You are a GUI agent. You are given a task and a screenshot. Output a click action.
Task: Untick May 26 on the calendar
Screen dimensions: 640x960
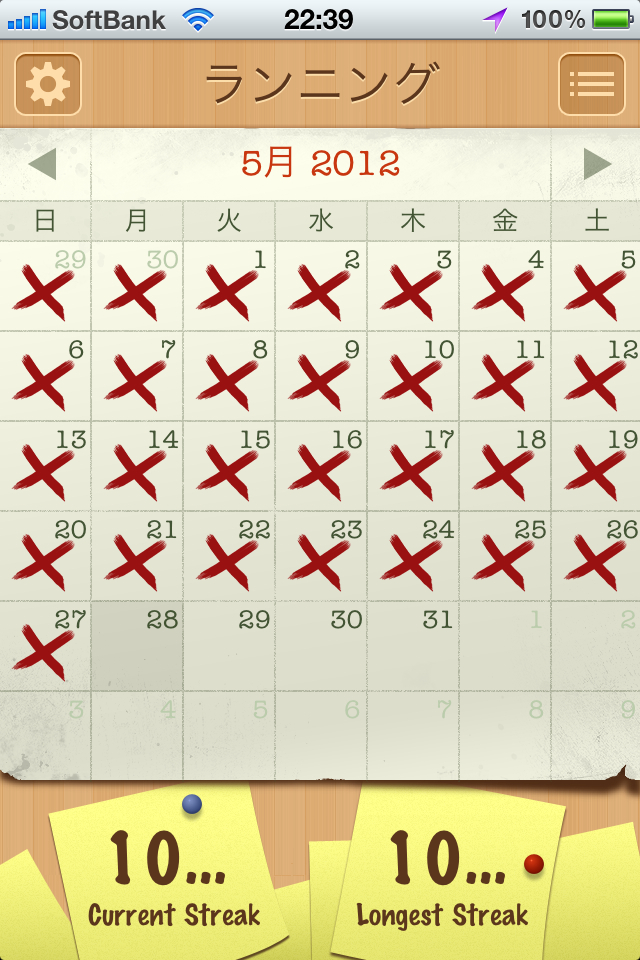tap(597, 557)
